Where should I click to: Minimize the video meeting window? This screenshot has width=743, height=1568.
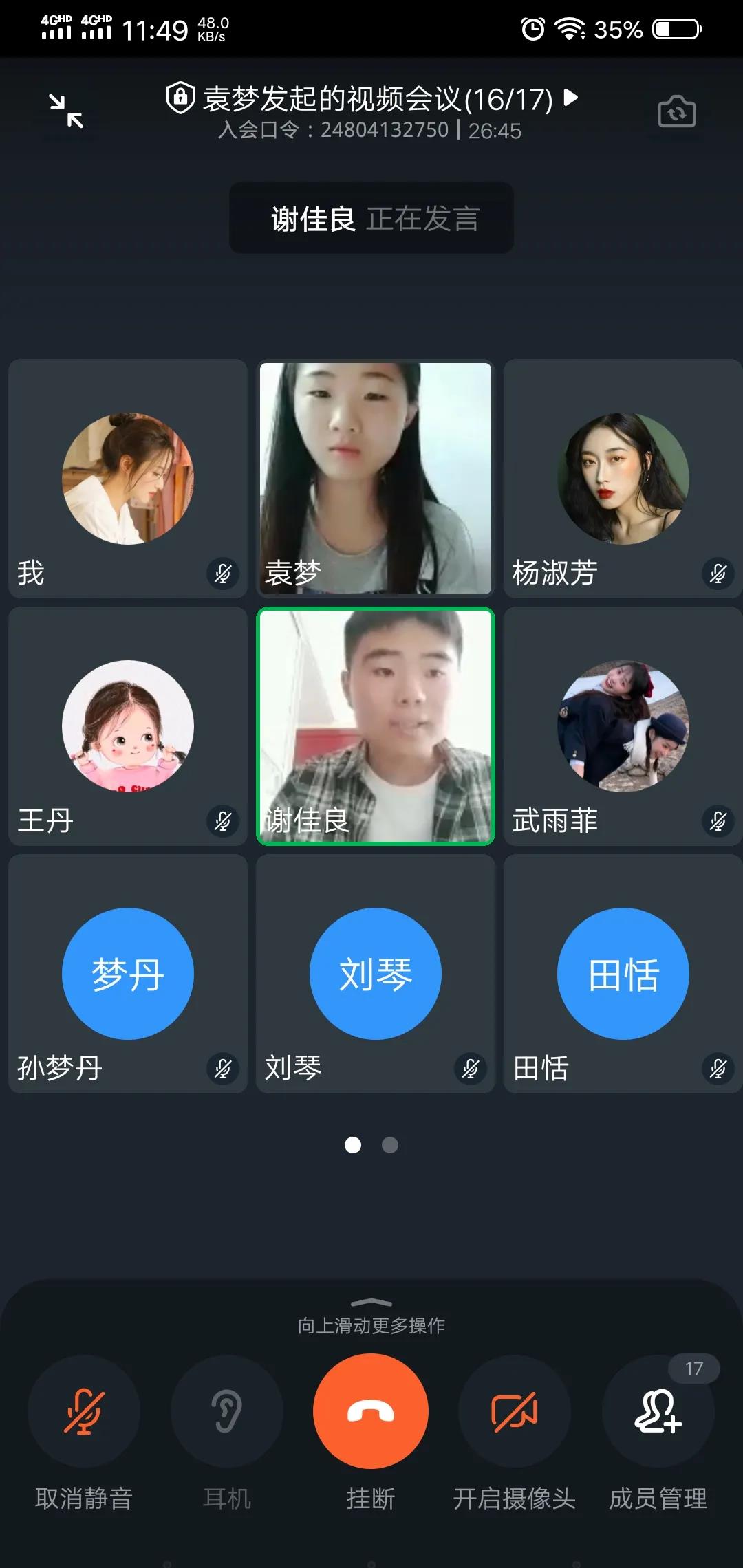coord(66,111)
